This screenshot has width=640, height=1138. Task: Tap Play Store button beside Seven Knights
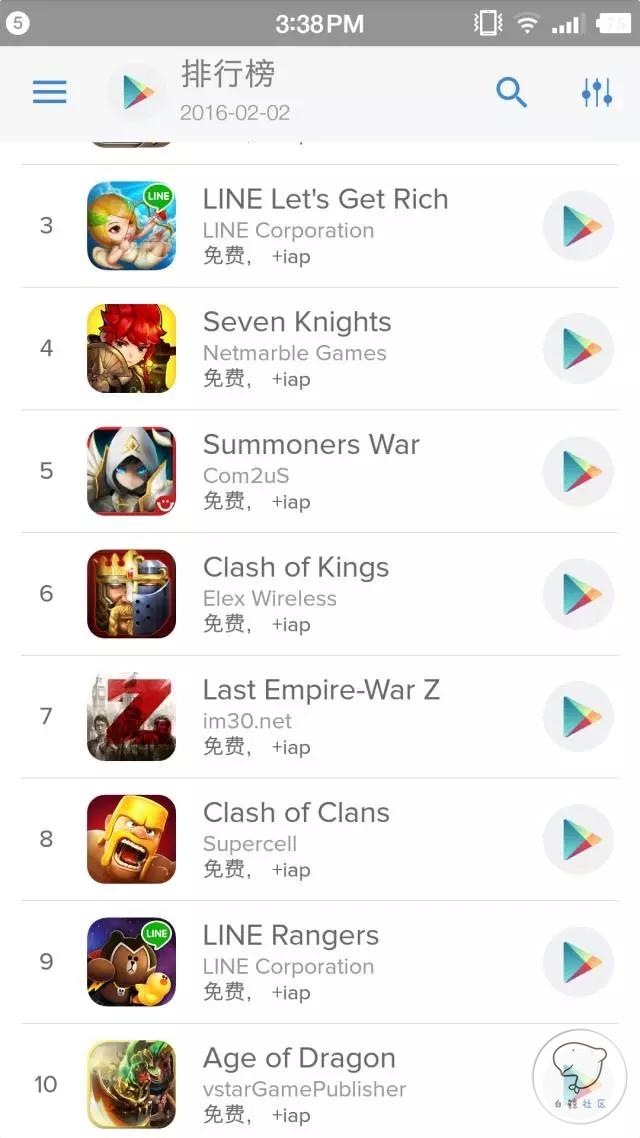coord(578,348)
